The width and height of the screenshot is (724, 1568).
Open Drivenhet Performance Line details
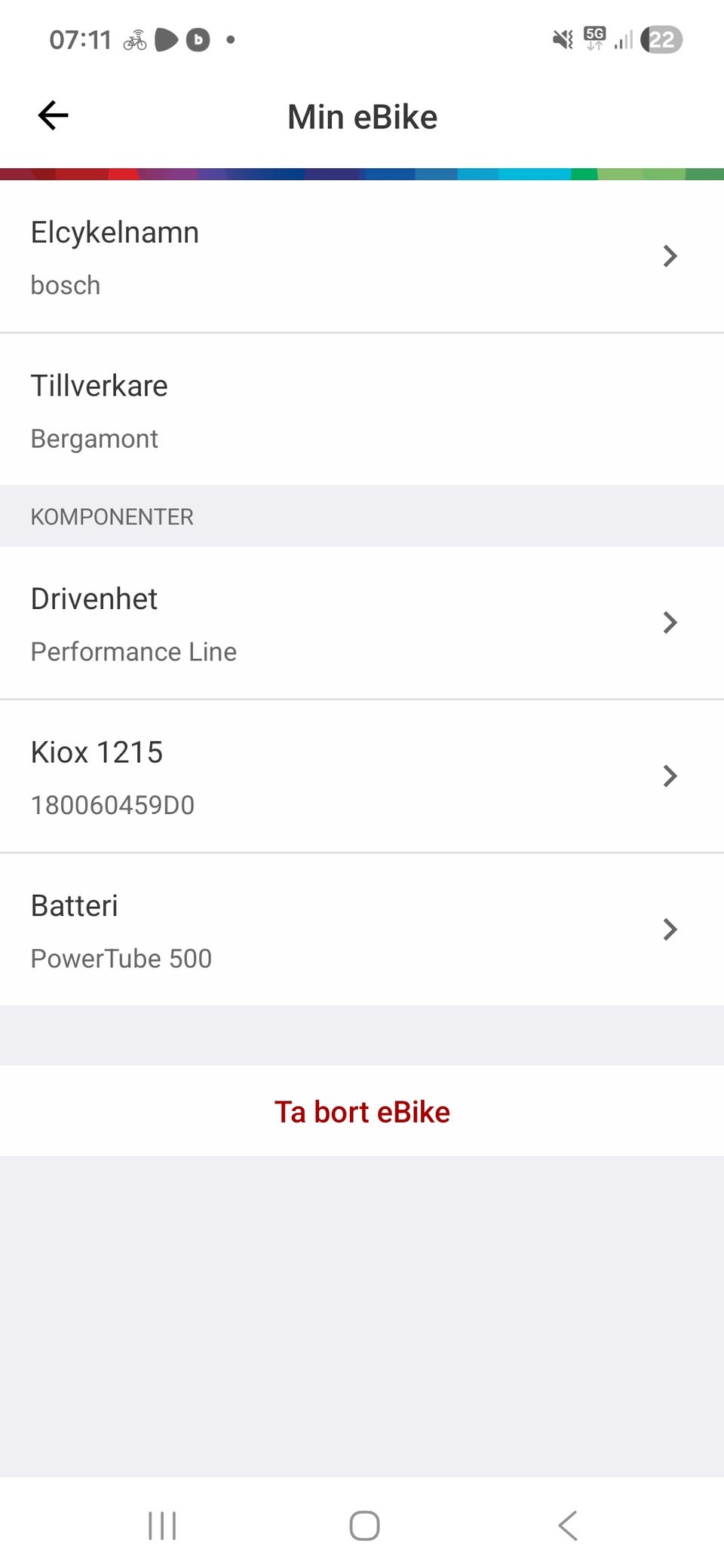coord(362,623)
